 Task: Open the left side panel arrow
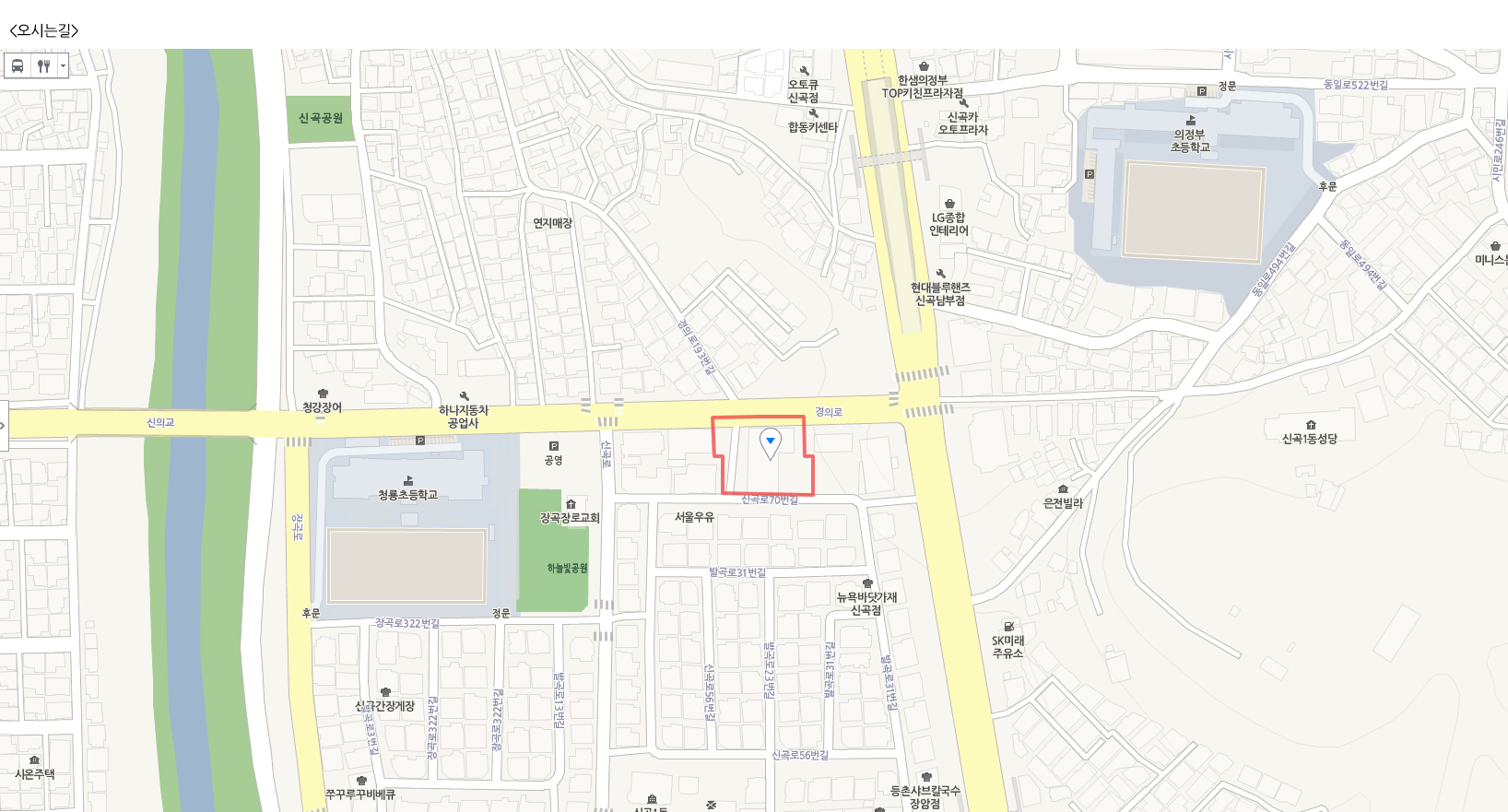[x=4, y=426]
